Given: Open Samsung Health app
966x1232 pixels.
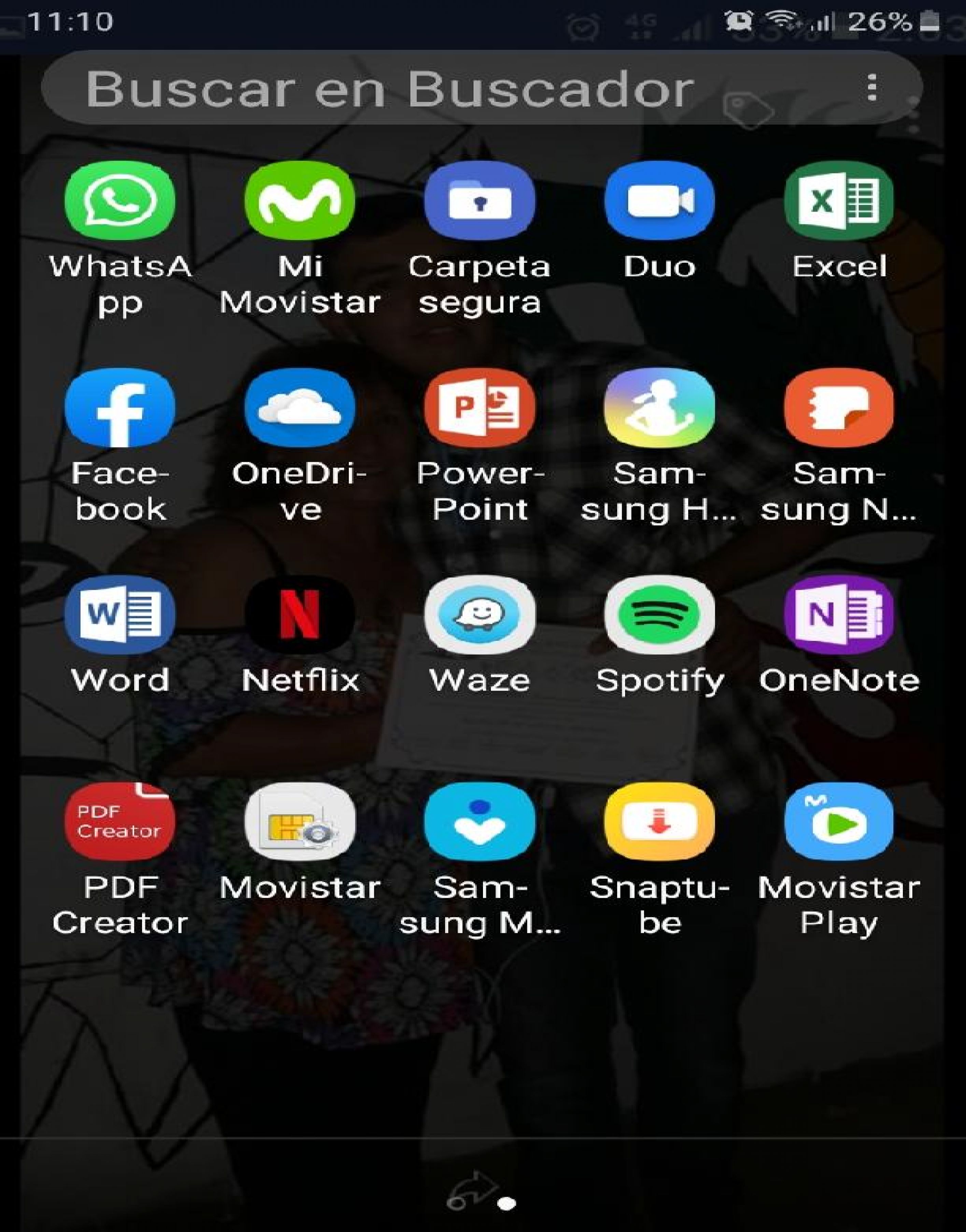Looking at the screenshot, I should (x=659, y=408).
